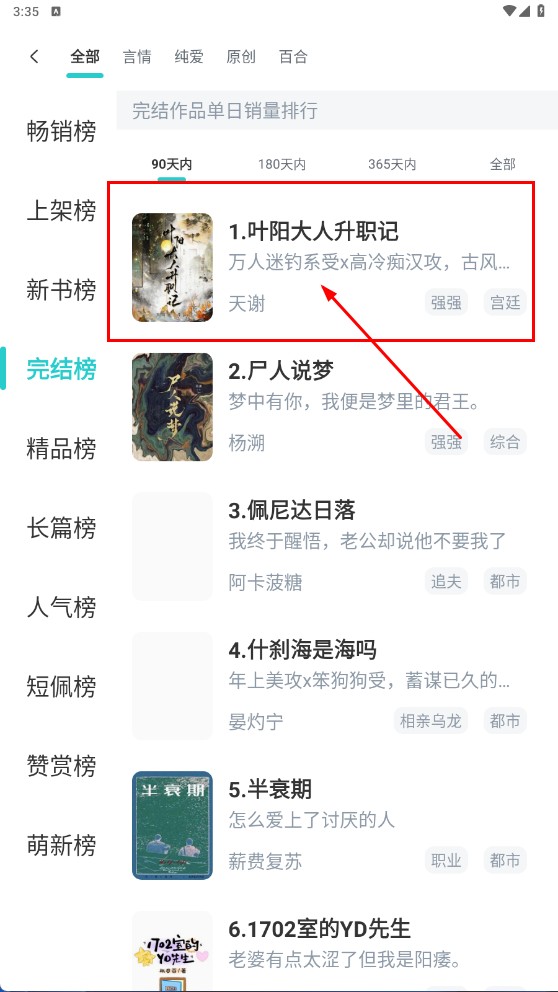Select the 原创 tab
This screenshot has width=558, height=992.
tap(240, 56)
